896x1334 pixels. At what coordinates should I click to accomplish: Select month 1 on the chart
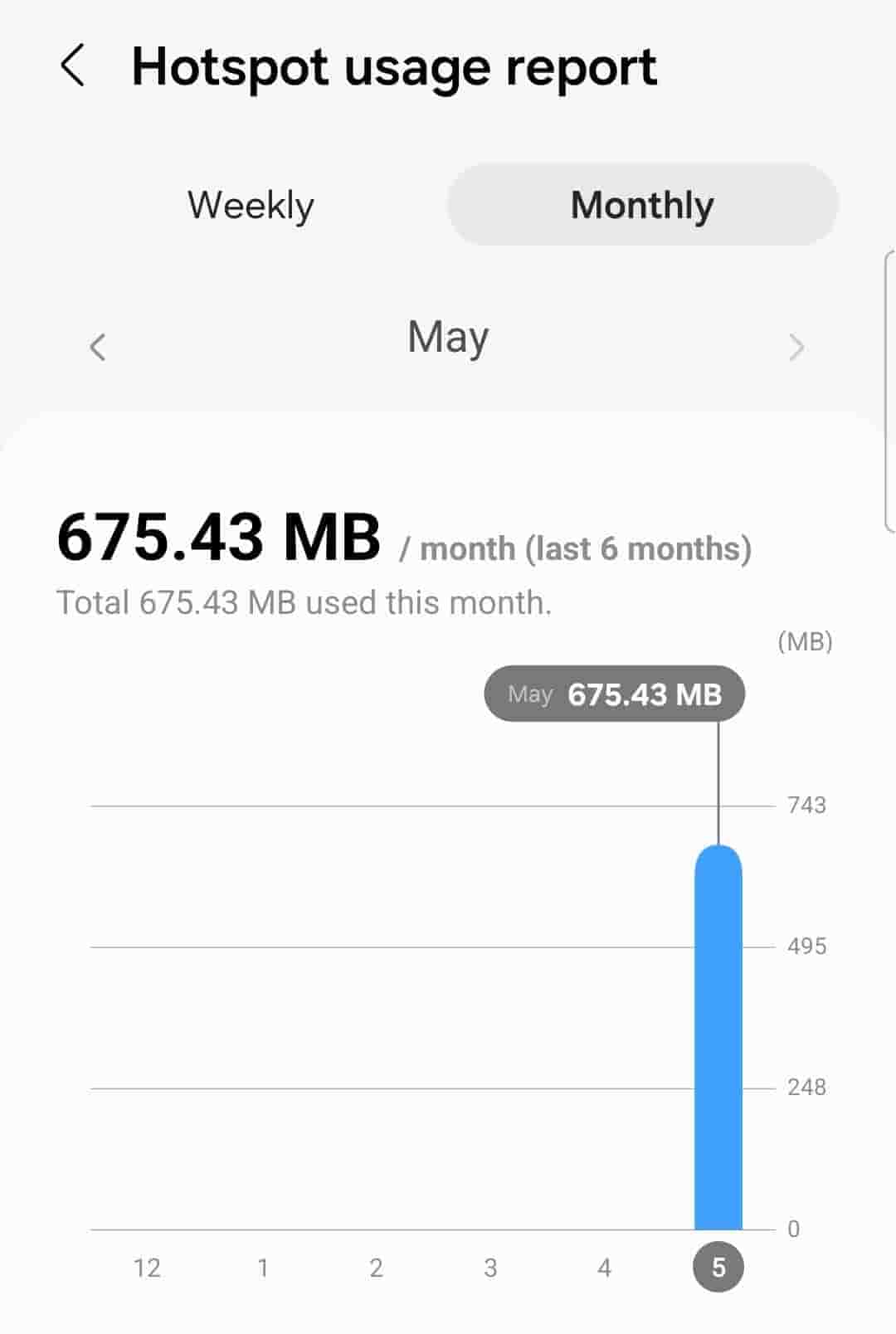(262, 1268)
